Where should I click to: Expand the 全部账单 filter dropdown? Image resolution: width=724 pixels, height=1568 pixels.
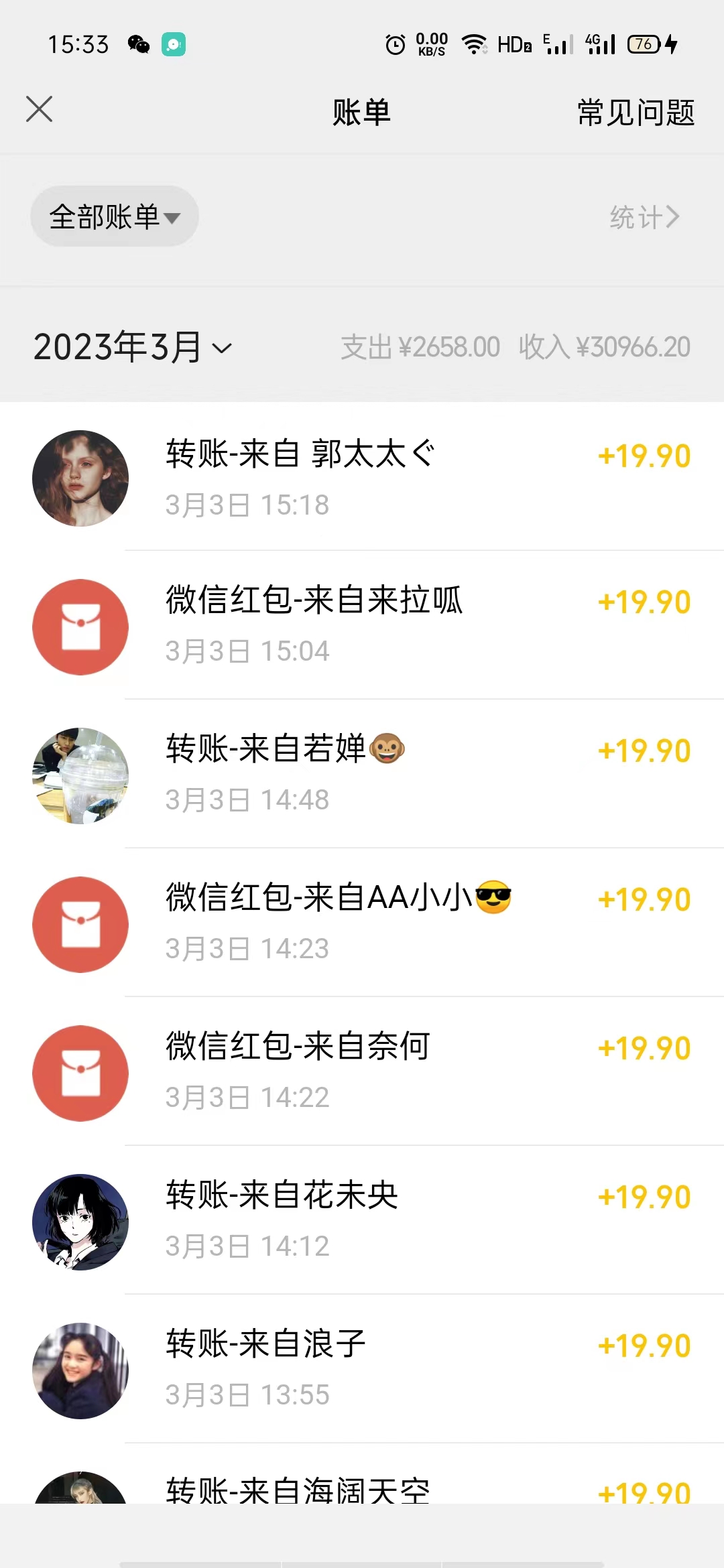point(114,216)
